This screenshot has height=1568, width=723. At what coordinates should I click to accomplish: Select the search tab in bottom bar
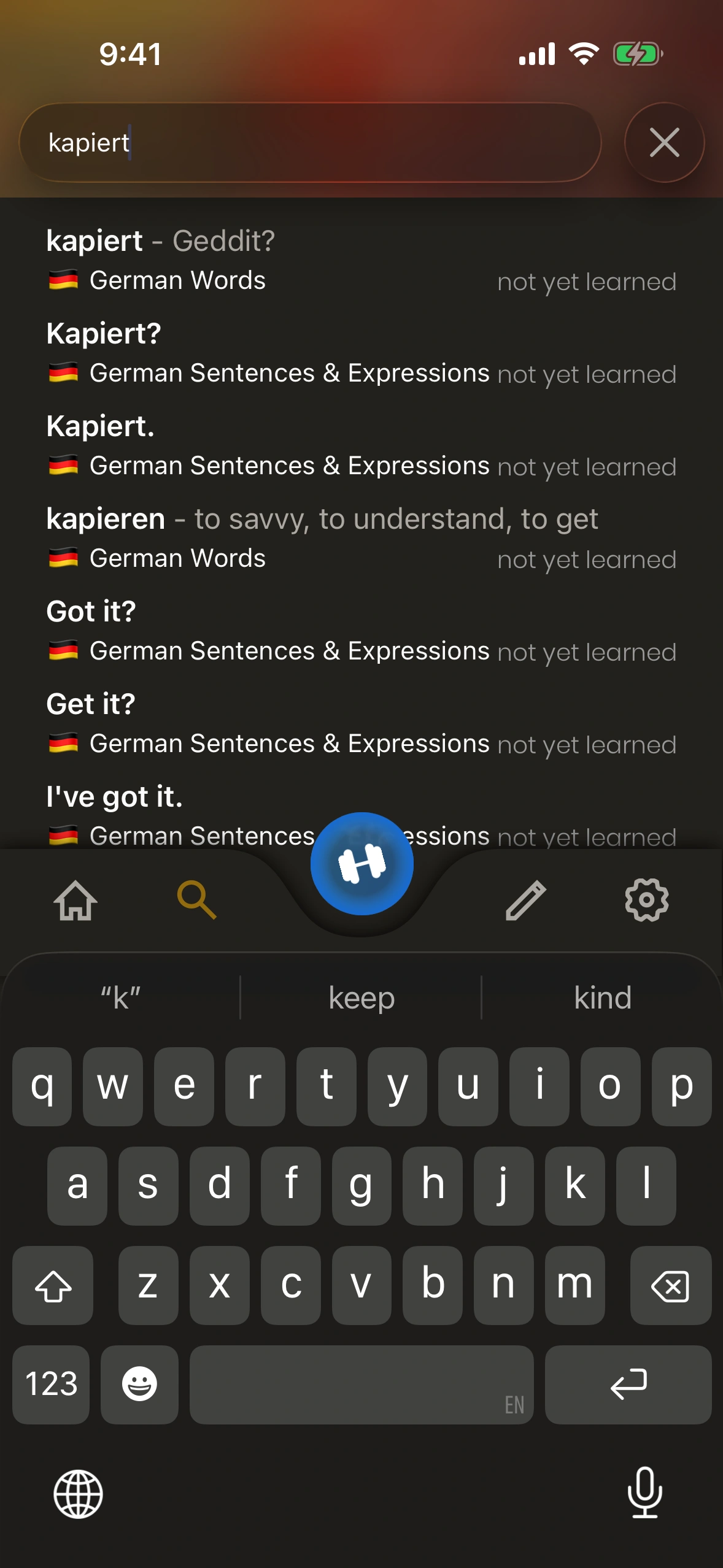coord(196,900)
